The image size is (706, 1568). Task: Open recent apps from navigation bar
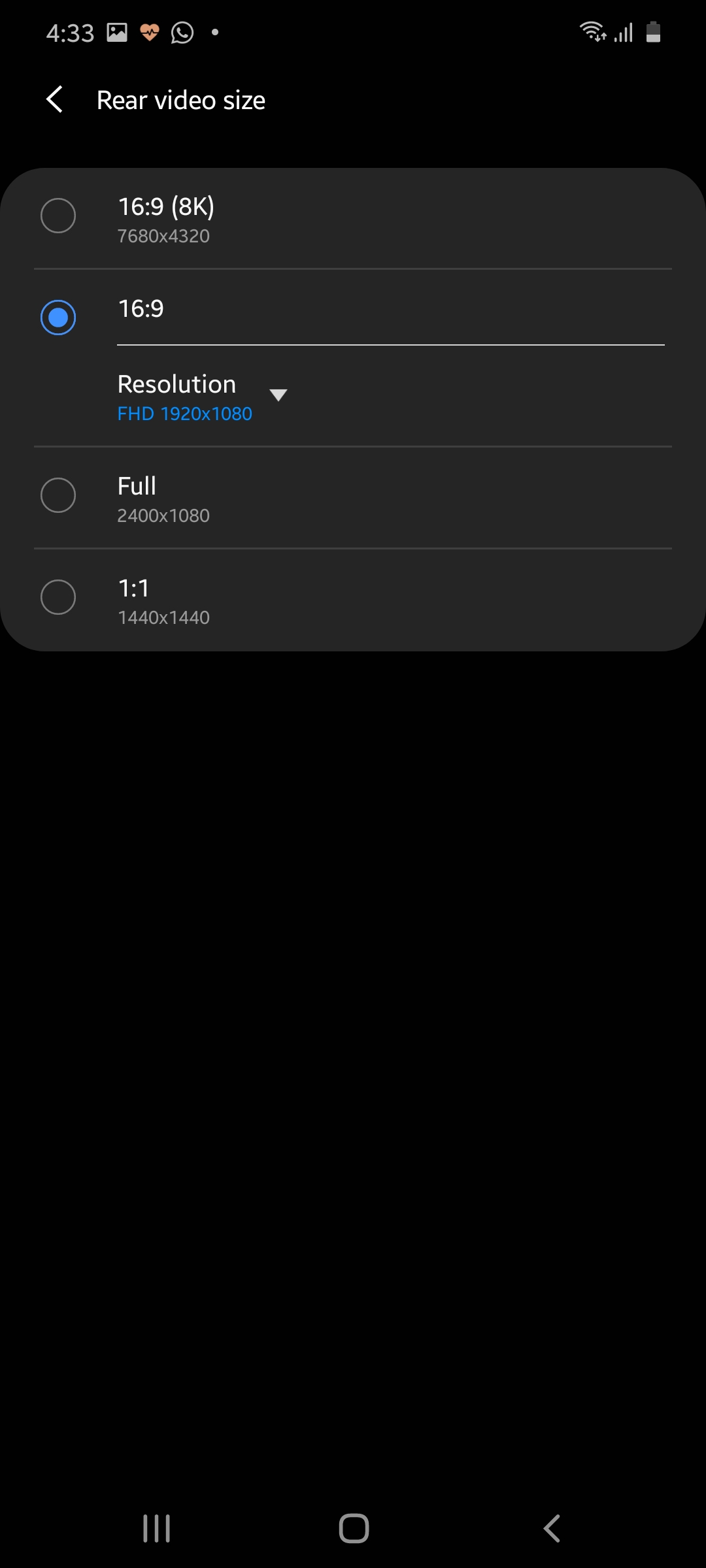157,1528
